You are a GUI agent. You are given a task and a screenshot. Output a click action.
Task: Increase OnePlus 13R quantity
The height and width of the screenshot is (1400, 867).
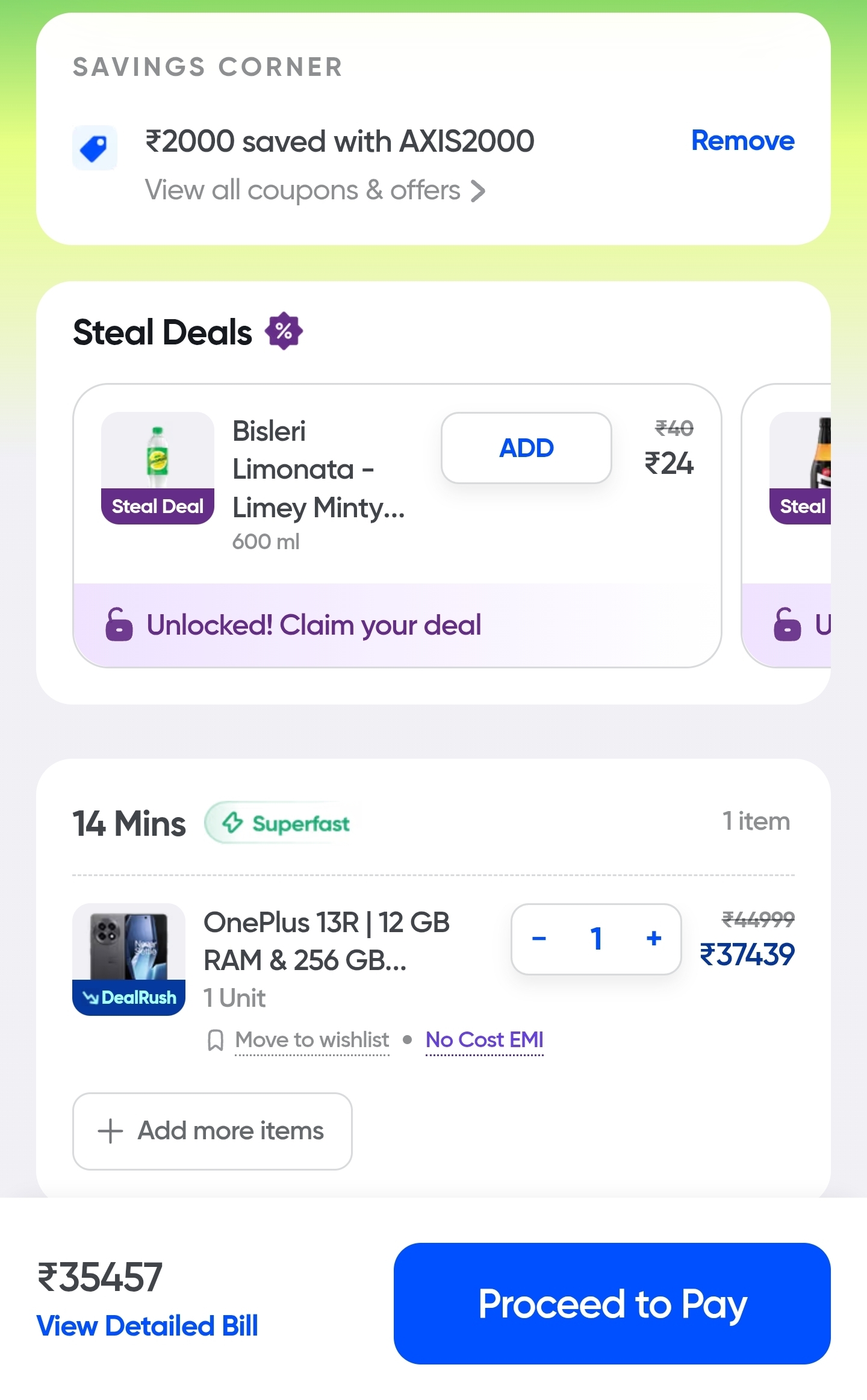point(654,939)
